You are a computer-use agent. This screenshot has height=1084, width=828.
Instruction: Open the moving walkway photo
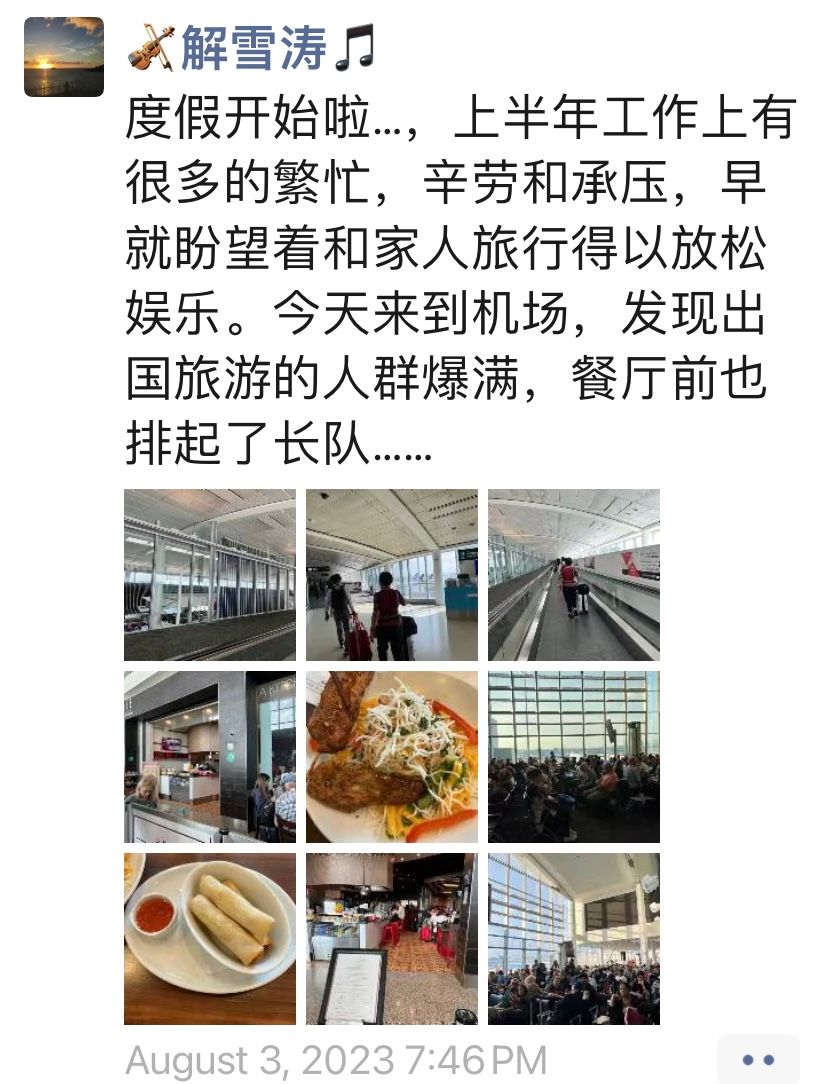pyautogui.click(x=574, y=575)
